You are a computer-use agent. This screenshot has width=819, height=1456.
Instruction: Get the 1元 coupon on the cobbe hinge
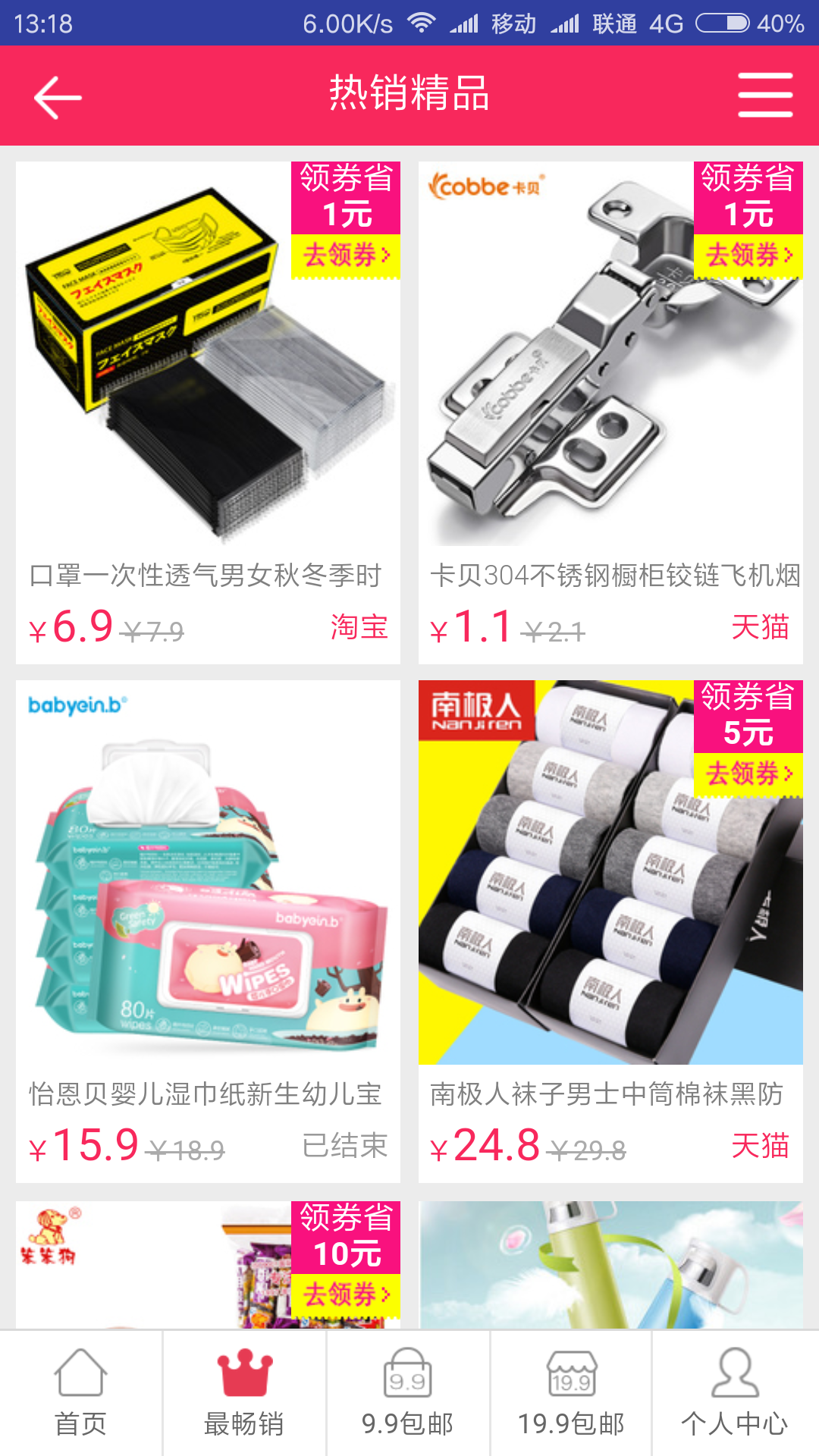click(x=748, y=256)
